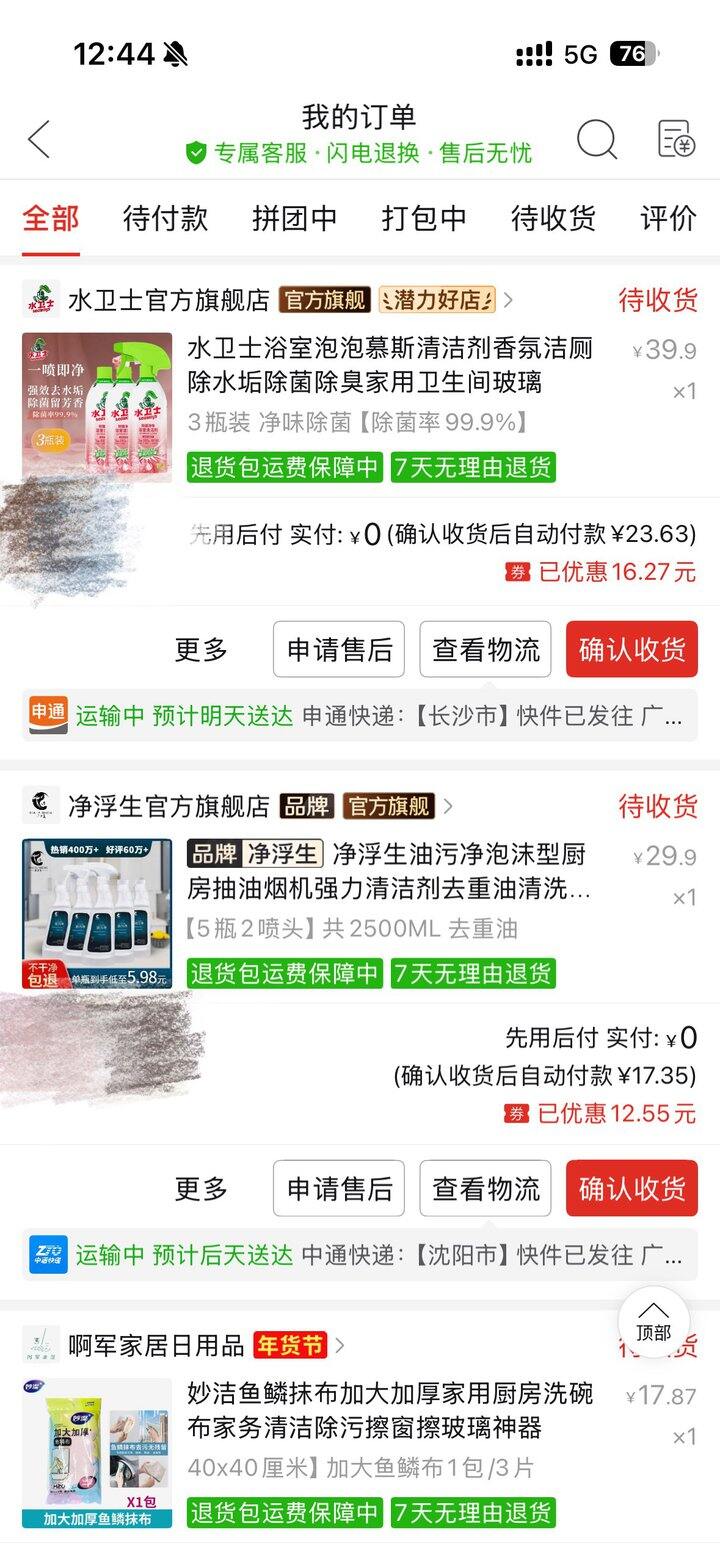This screenshot has height=1560, width=720.
Task: Open order search magnifier
Action: pyautogui.click(x=596, y=139)
